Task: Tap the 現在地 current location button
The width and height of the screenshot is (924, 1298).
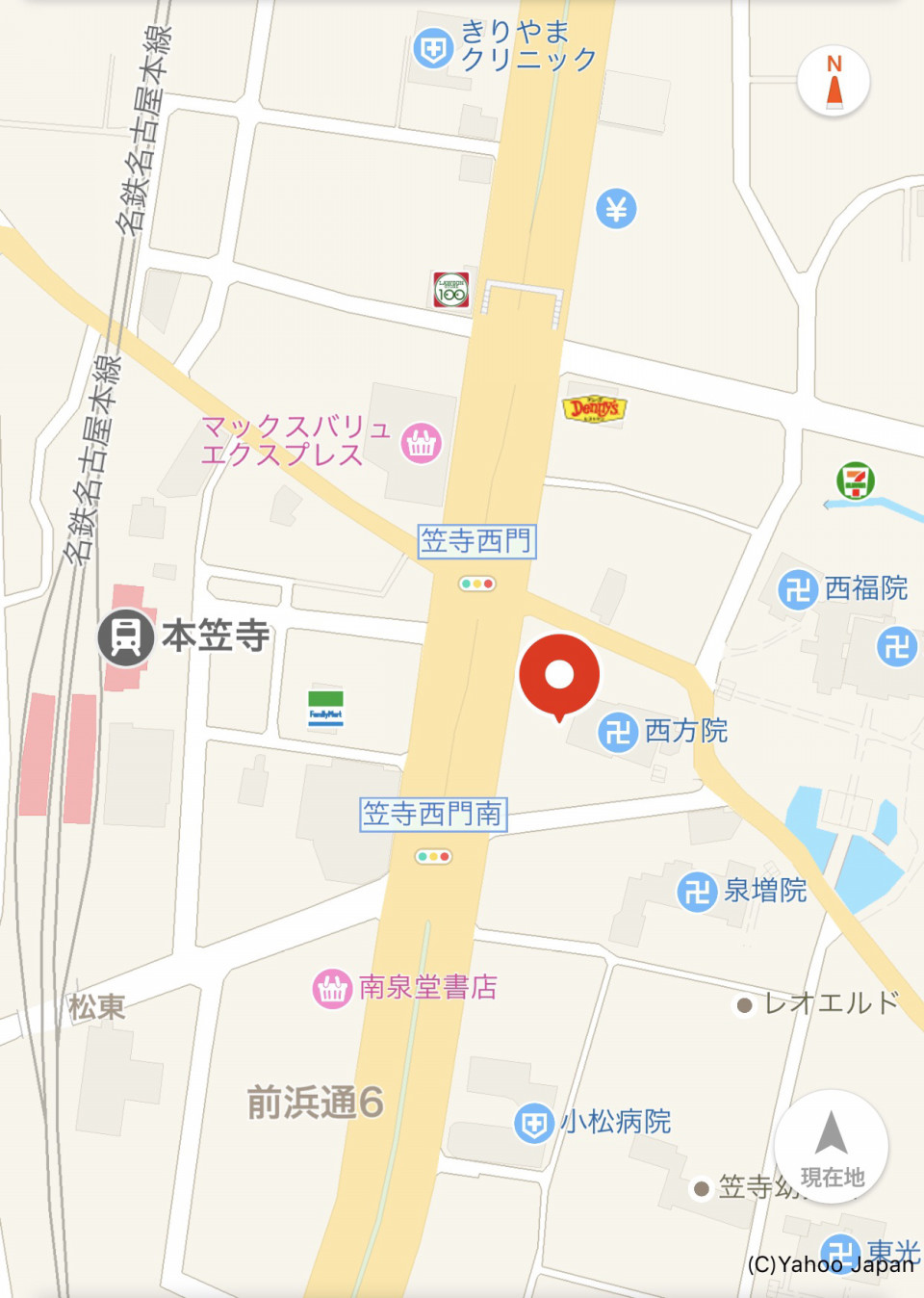Action: [x=831, y=1147]
